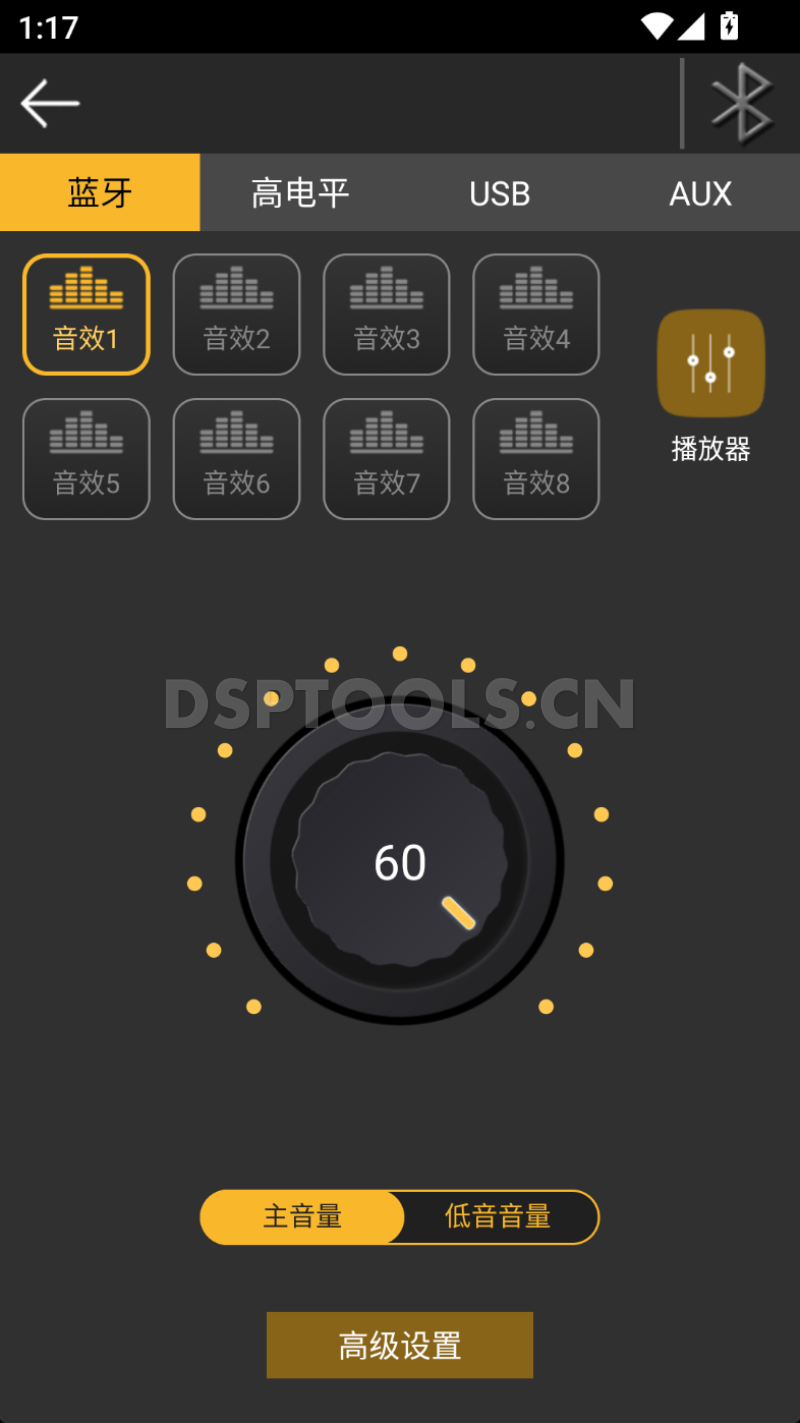Select the 音效4 sound effect preset
800x1423 pixels.
[x=536, y=313]
